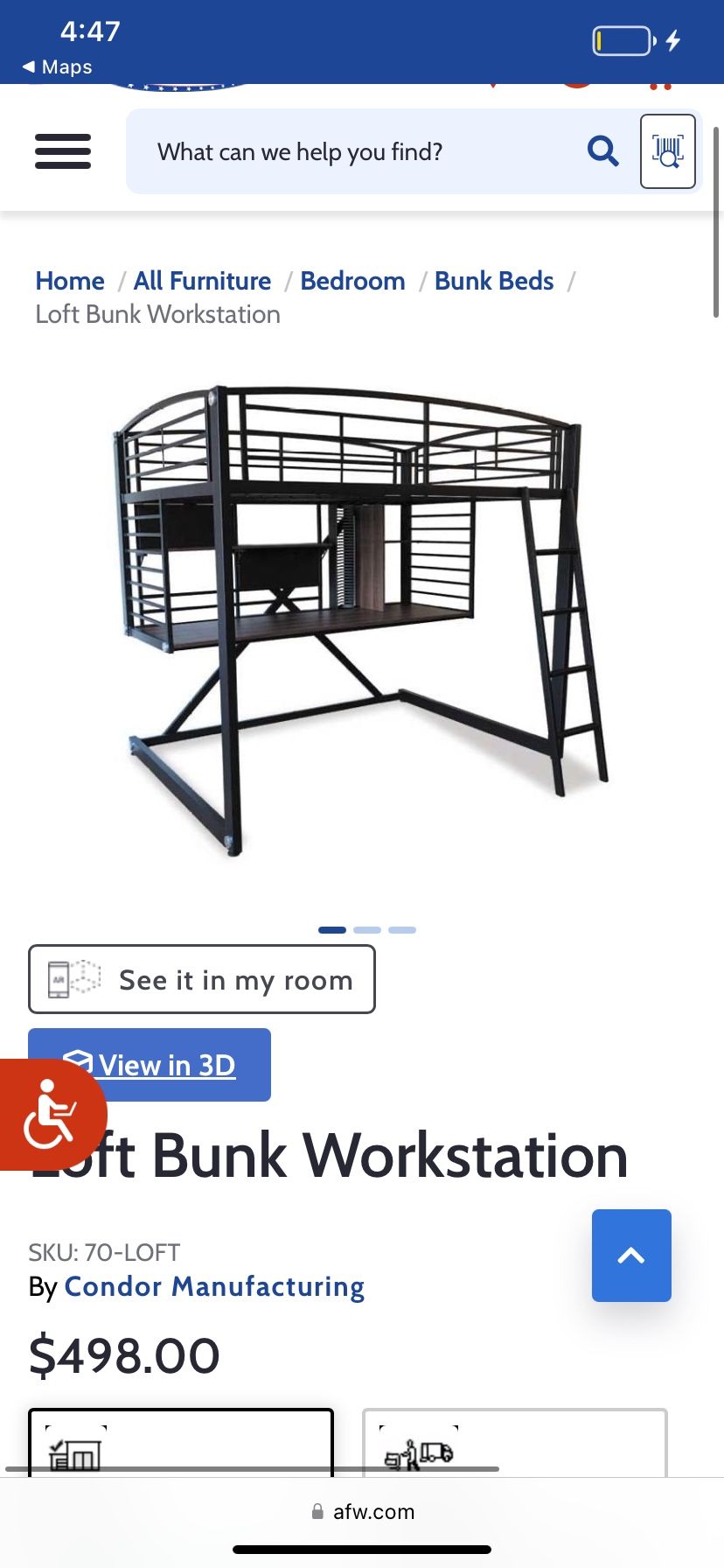Tap the afw.com address bar

pos(362,1511)
